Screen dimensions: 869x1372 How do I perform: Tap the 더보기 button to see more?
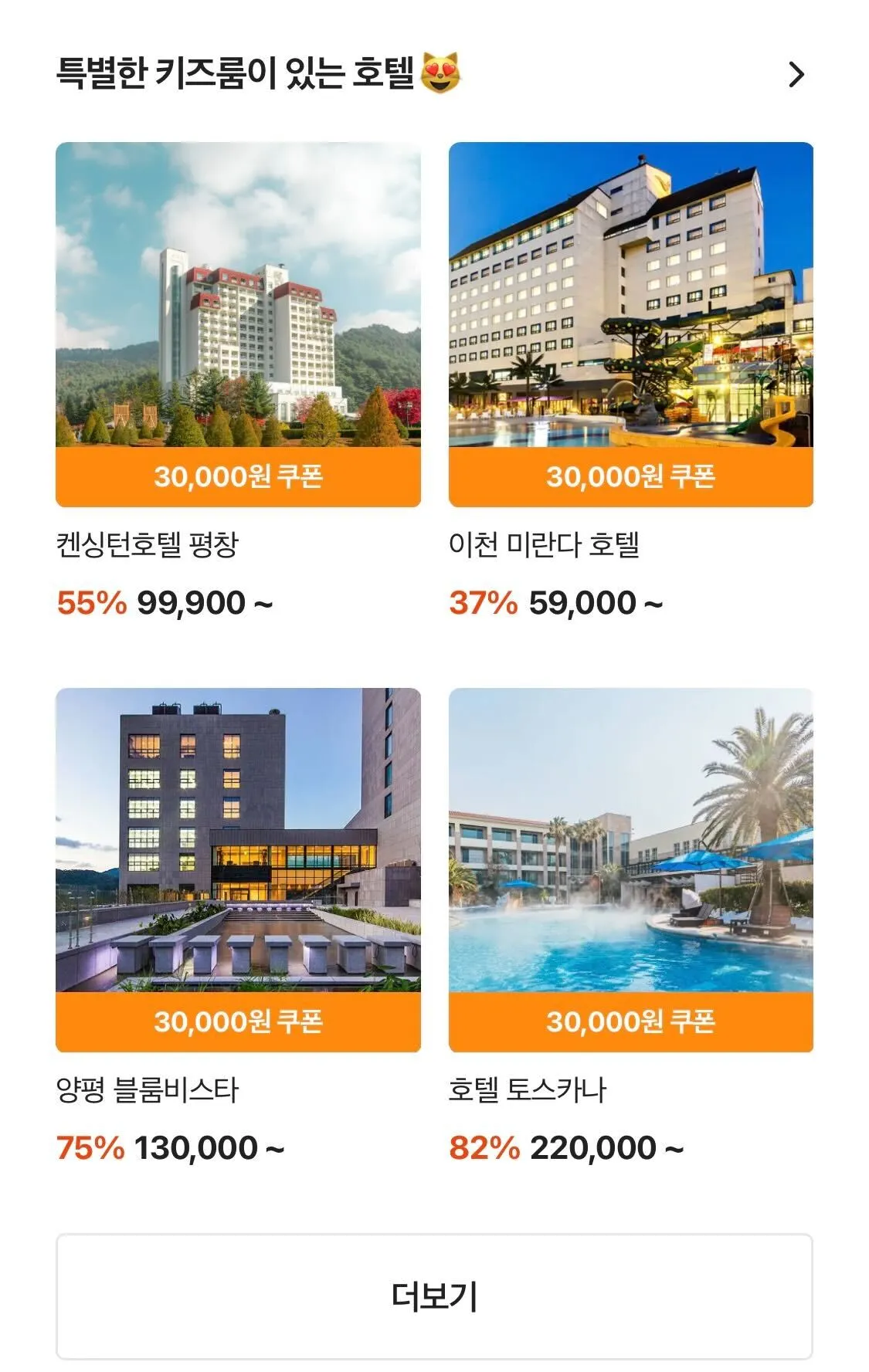tap(434, 1296)
